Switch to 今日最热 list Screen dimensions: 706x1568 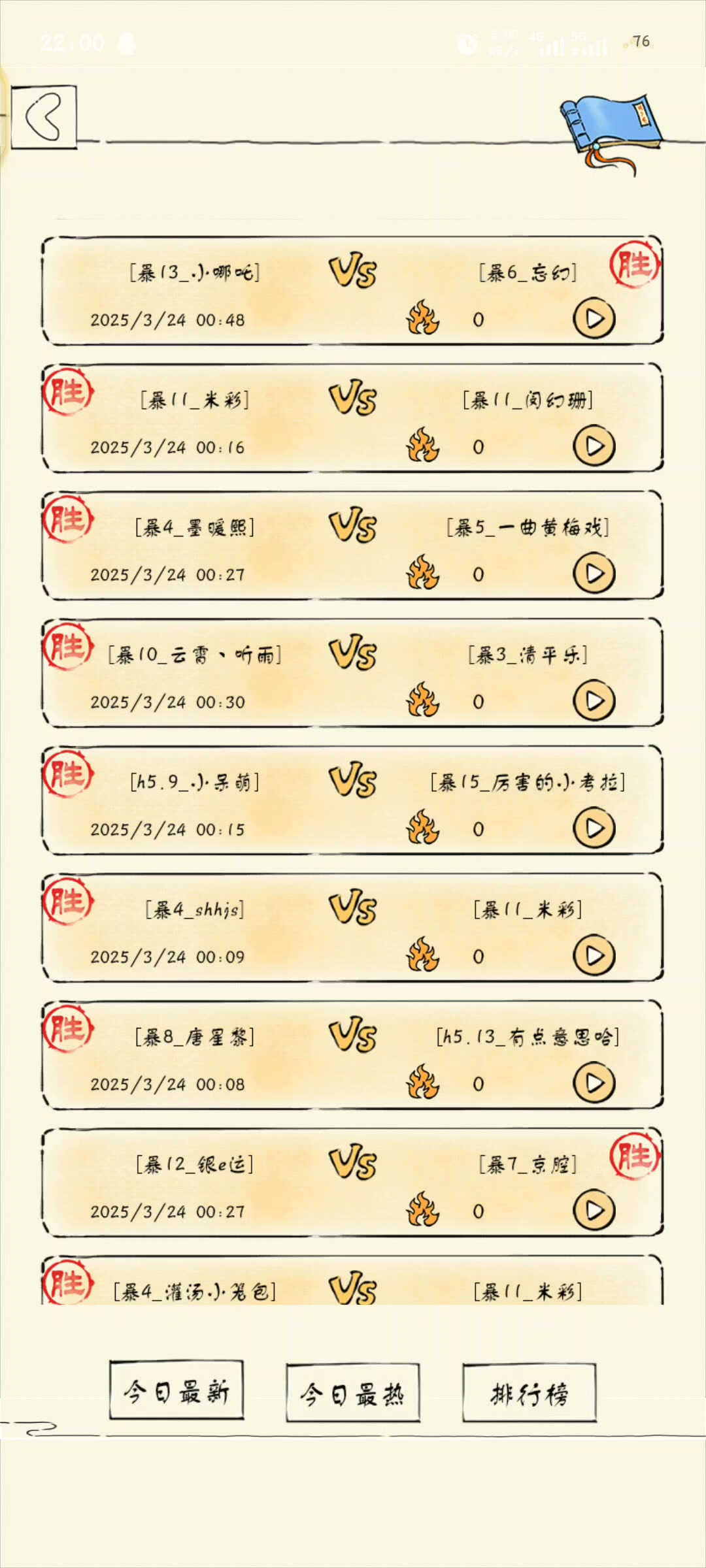click(353, 1394)
